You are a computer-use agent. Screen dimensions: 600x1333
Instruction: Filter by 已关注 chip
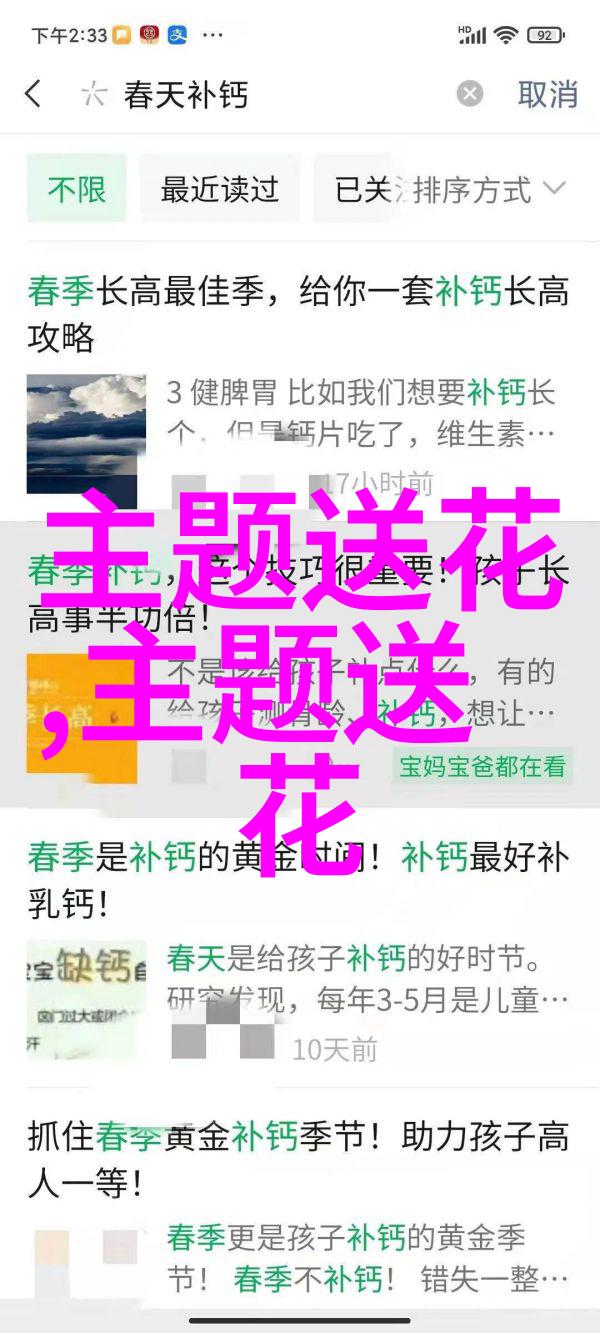362,189
